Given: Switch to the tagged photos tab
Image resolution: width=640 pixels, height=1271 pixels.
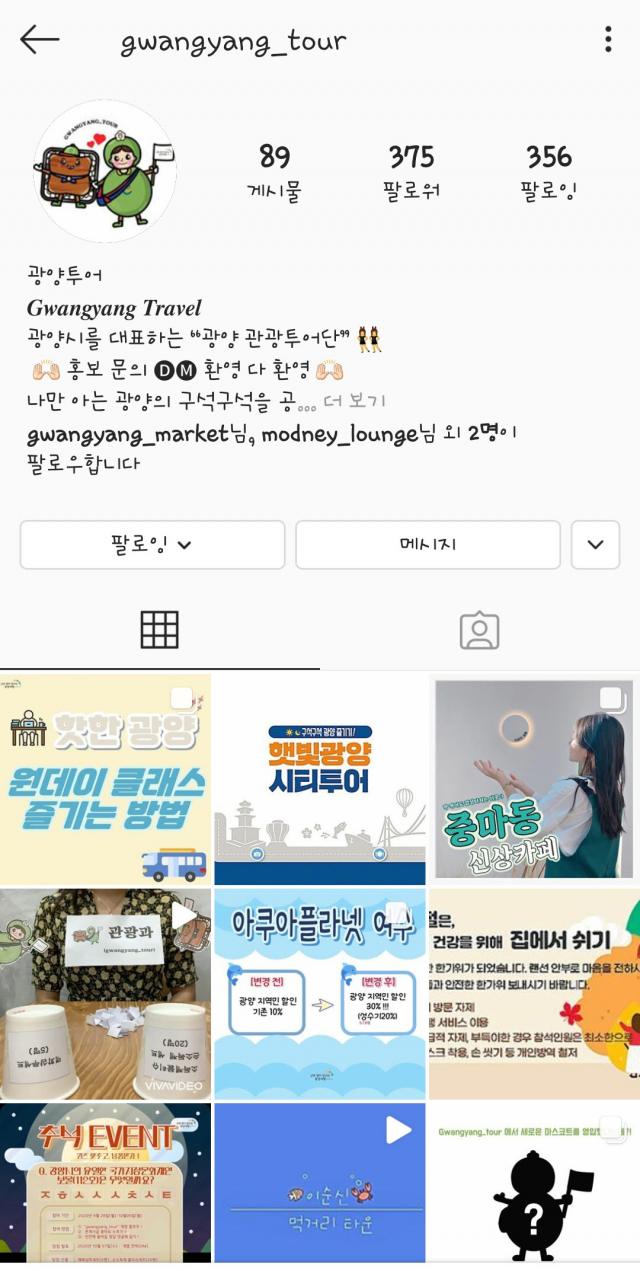Looking at the screenshot, I should 479,630.
